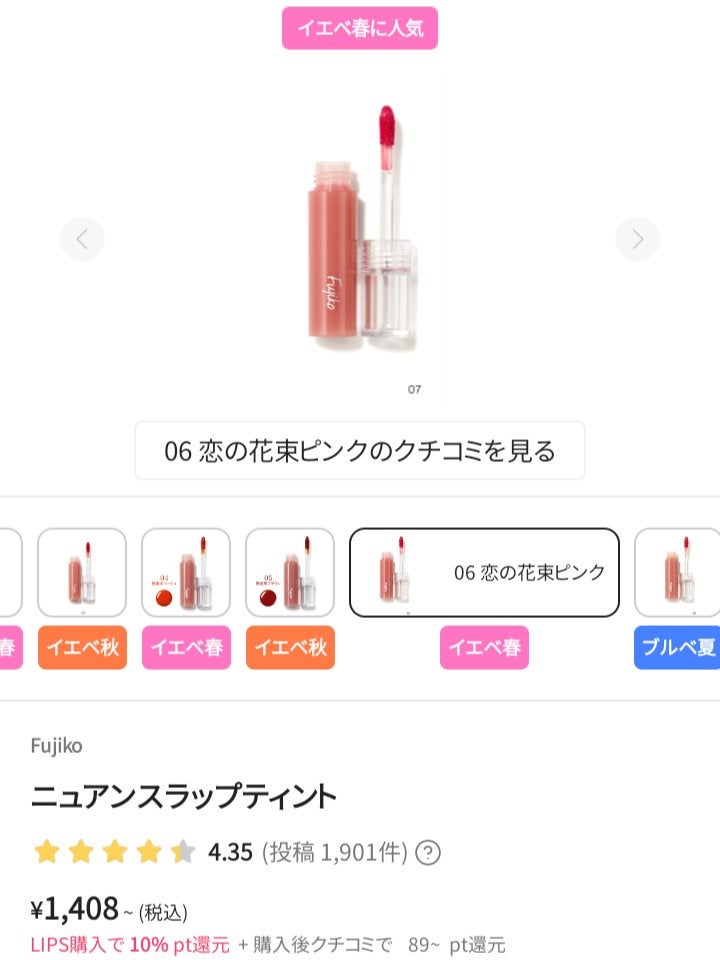Image resolution: width=720 pixels, height=960 pixels.
Task: Open the Fujiko brand page
Action: pos(57,746)
